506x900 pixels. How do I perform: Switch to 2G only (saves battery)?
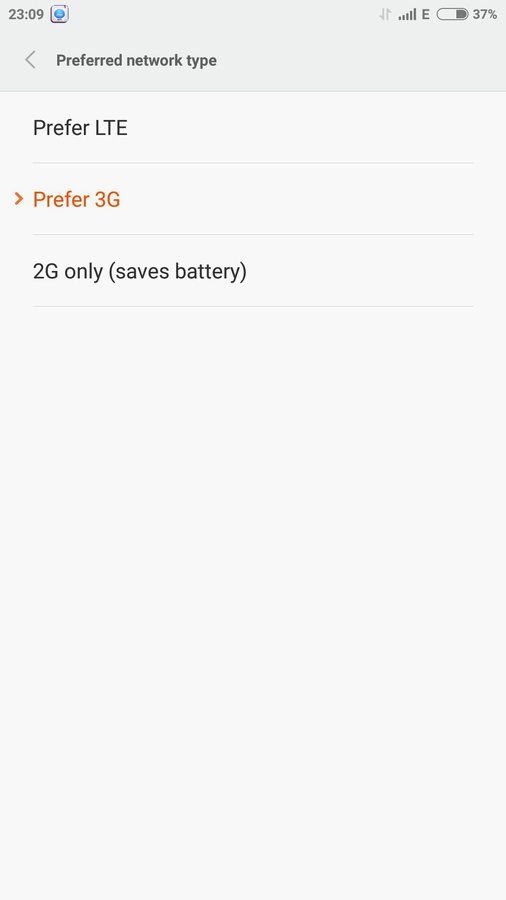pyautogui.click(x=253, y=271)
